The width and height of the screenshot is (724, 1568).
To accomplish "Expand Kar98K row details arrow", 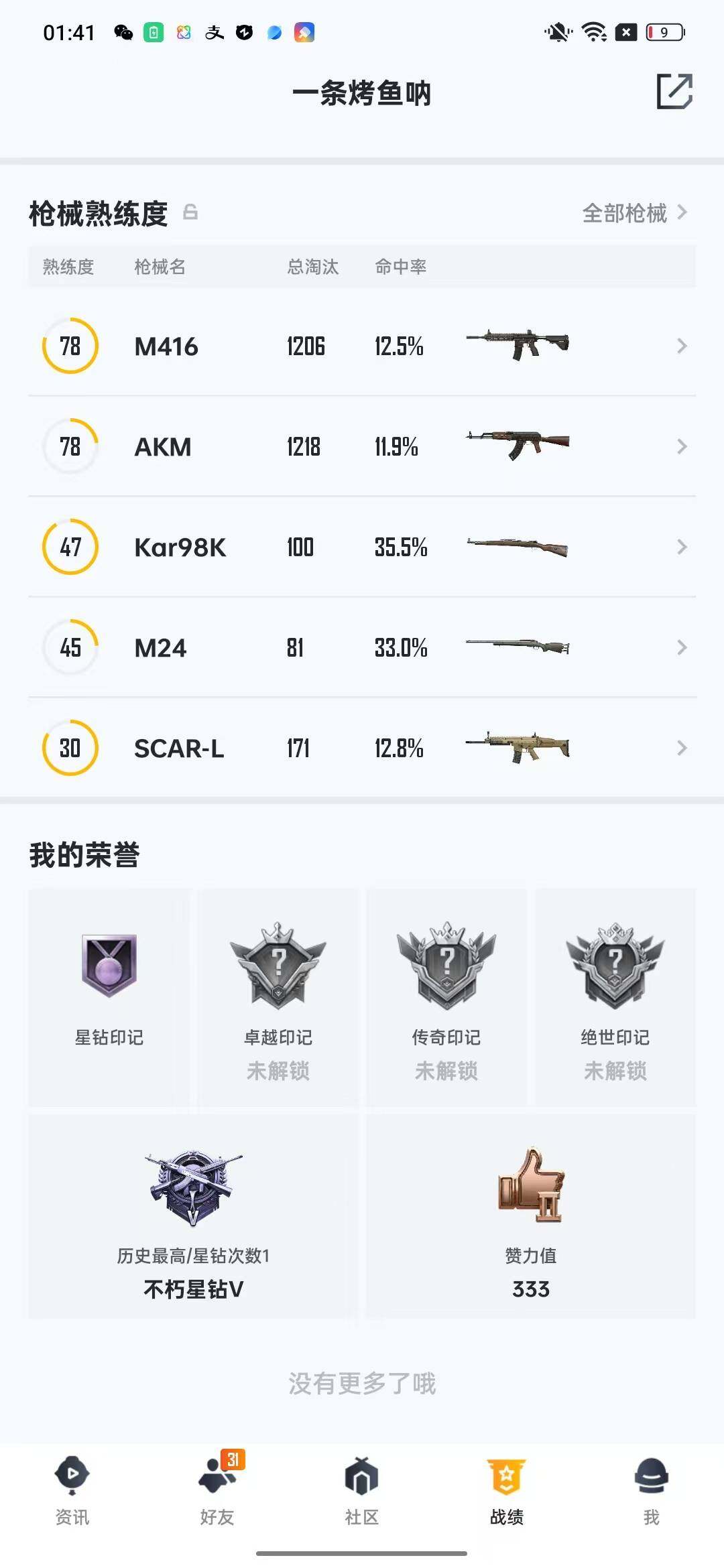I will click(x=682, y=547).
